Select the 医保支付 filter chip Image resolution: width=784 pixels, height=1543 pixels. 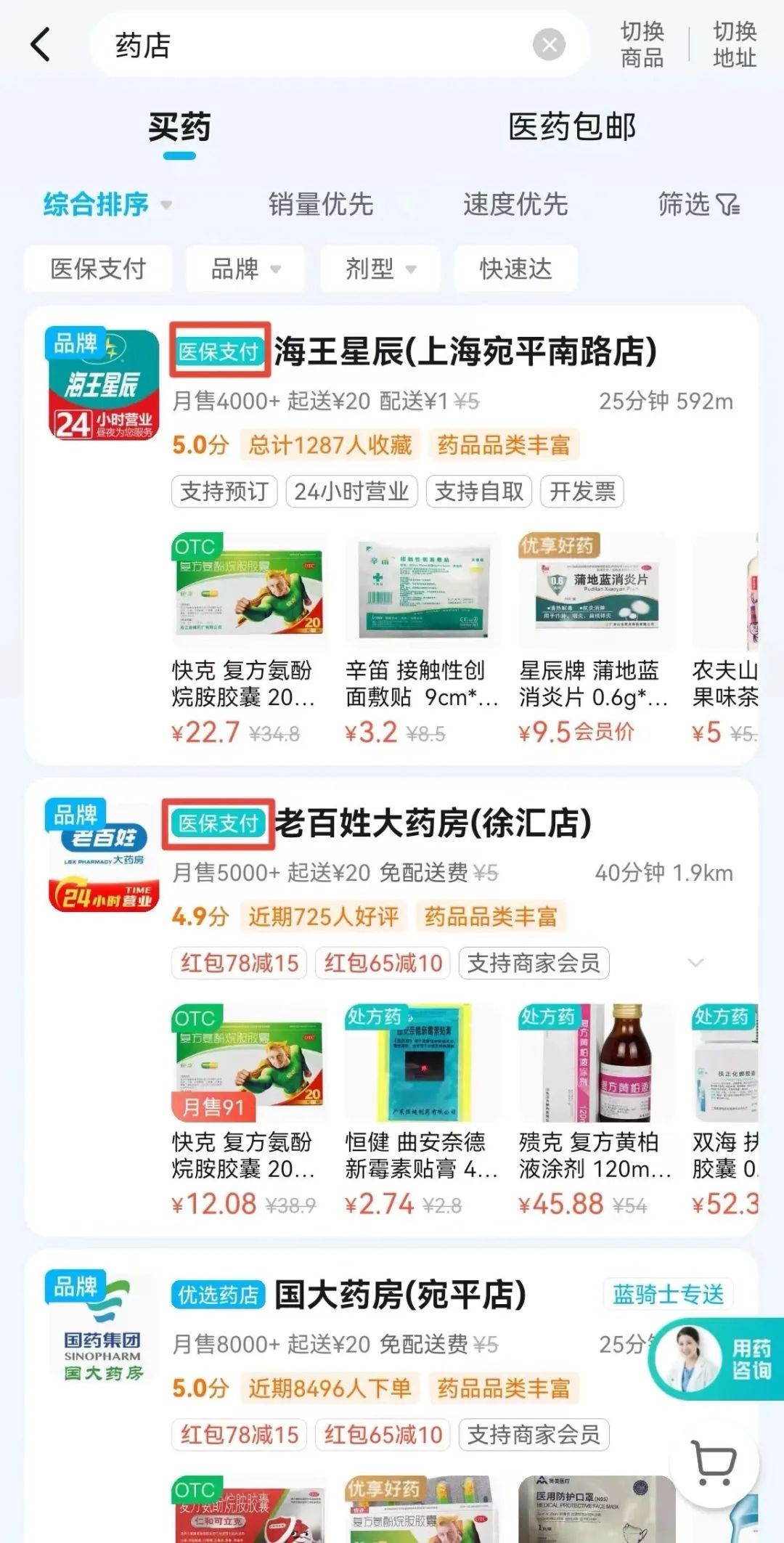point(98,269)
